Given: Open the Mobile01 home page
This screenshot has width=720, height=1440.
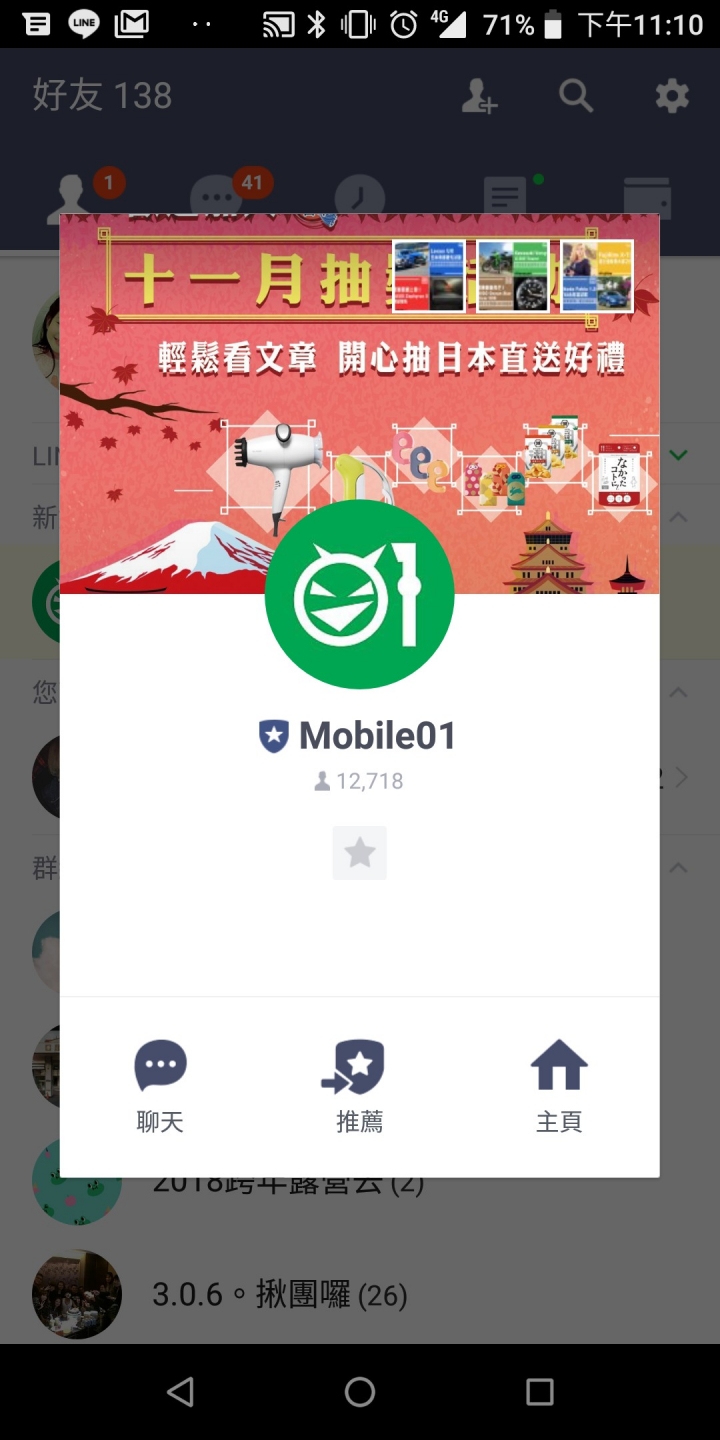Looking at the screenshot, I should [x=558, y=1085].
